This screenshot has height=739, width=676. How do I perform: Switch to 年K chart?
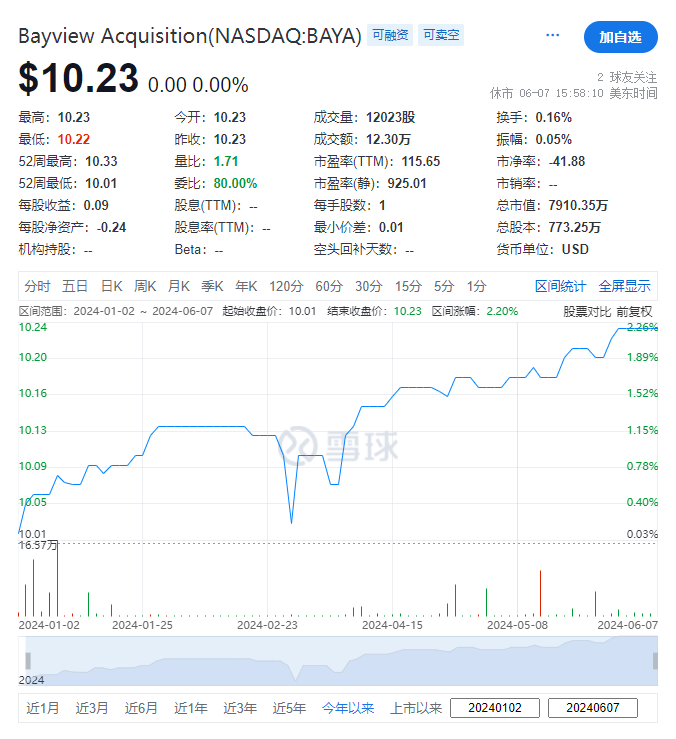tap(247, 286)
